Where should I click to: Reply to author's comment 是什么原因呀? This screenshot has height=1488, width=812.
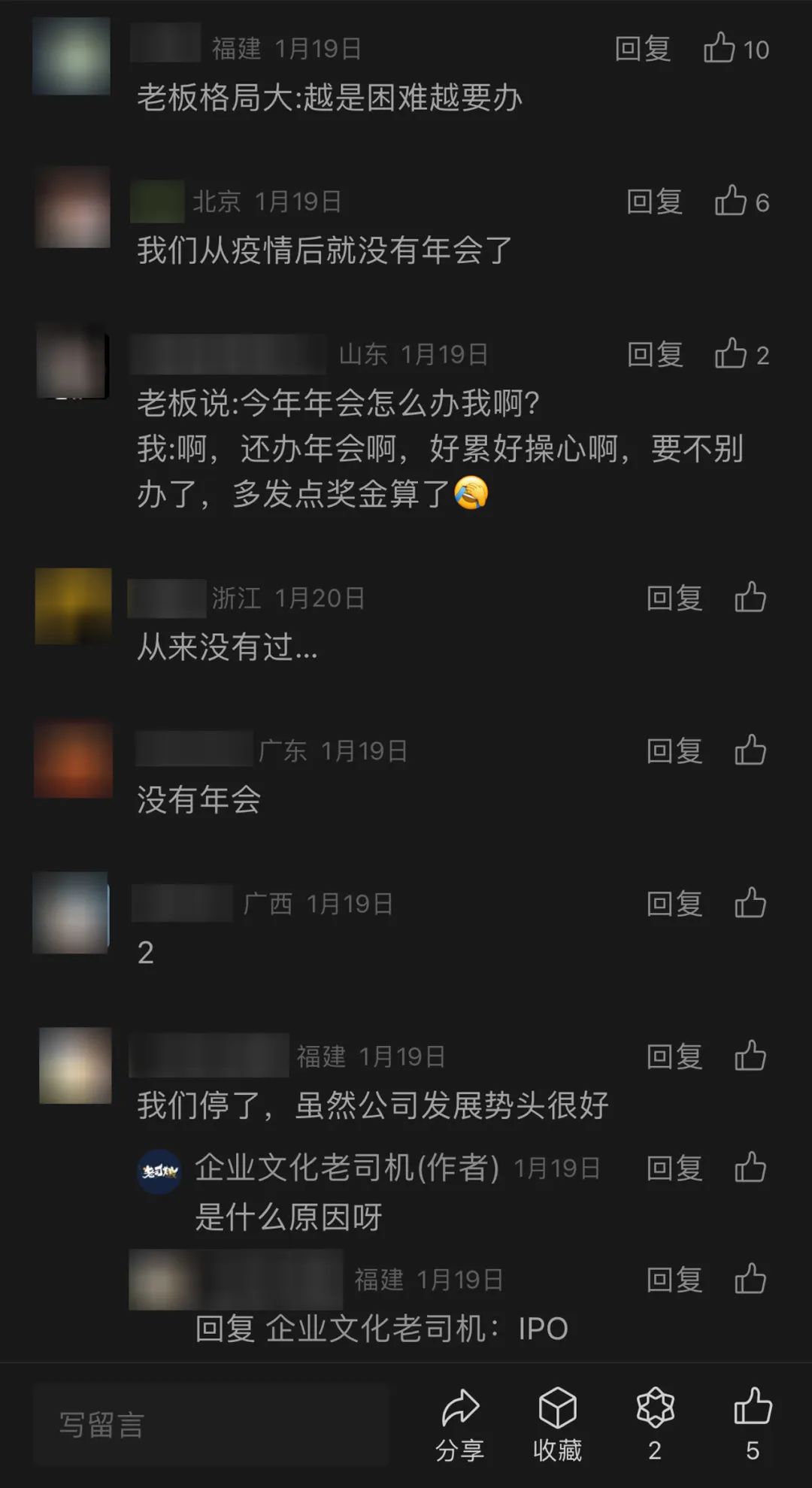click(x=674, y=1168)
